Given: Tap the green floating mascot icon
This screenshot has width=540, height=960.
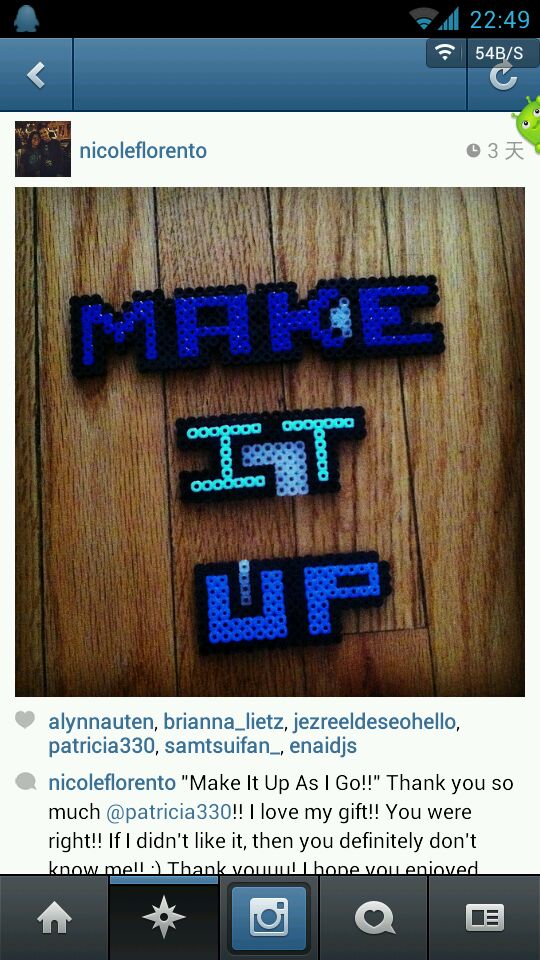Looking at the screenshot, I should (x=528, y=124).
